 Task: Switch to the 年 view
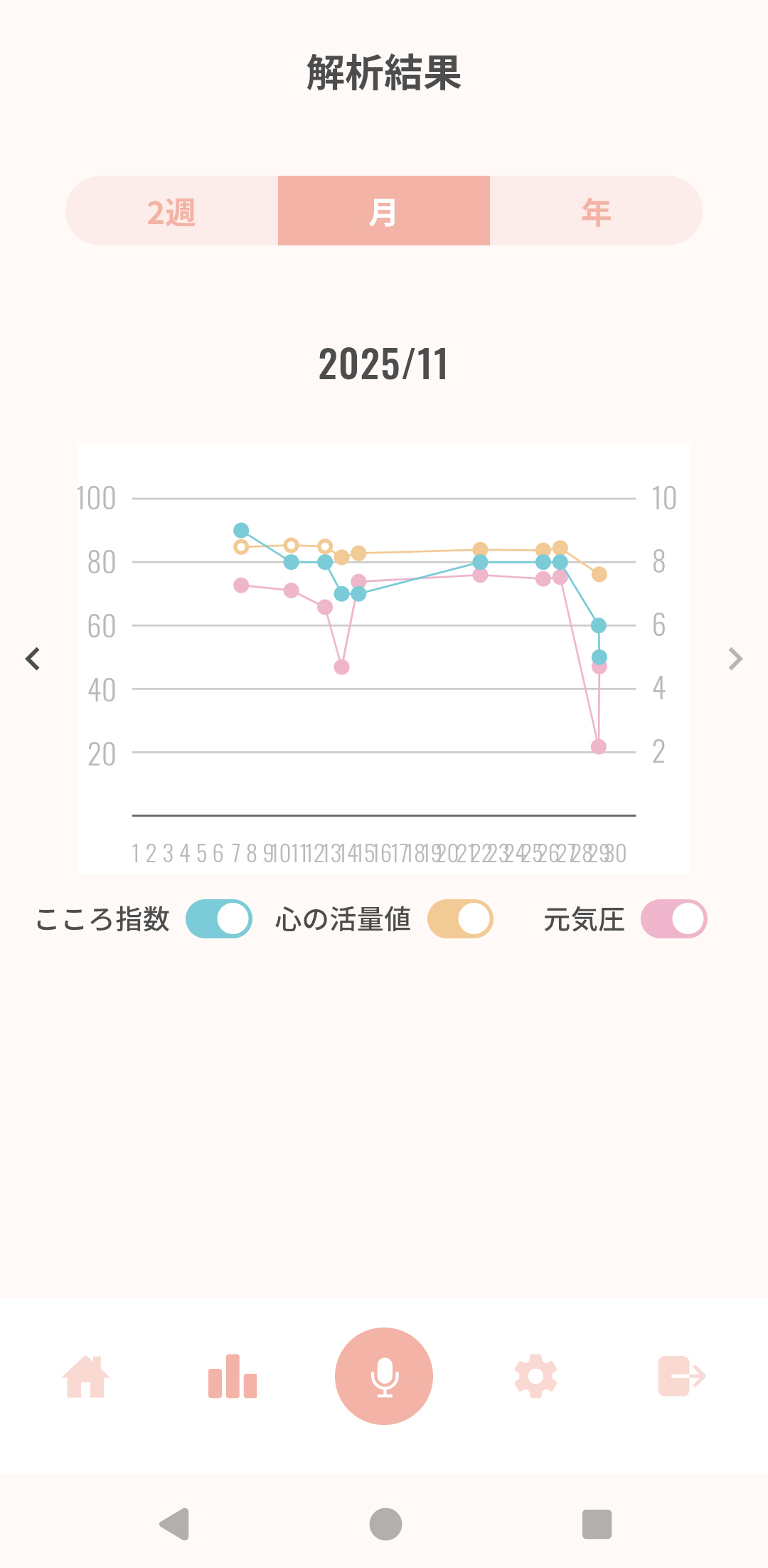[596, 211]
